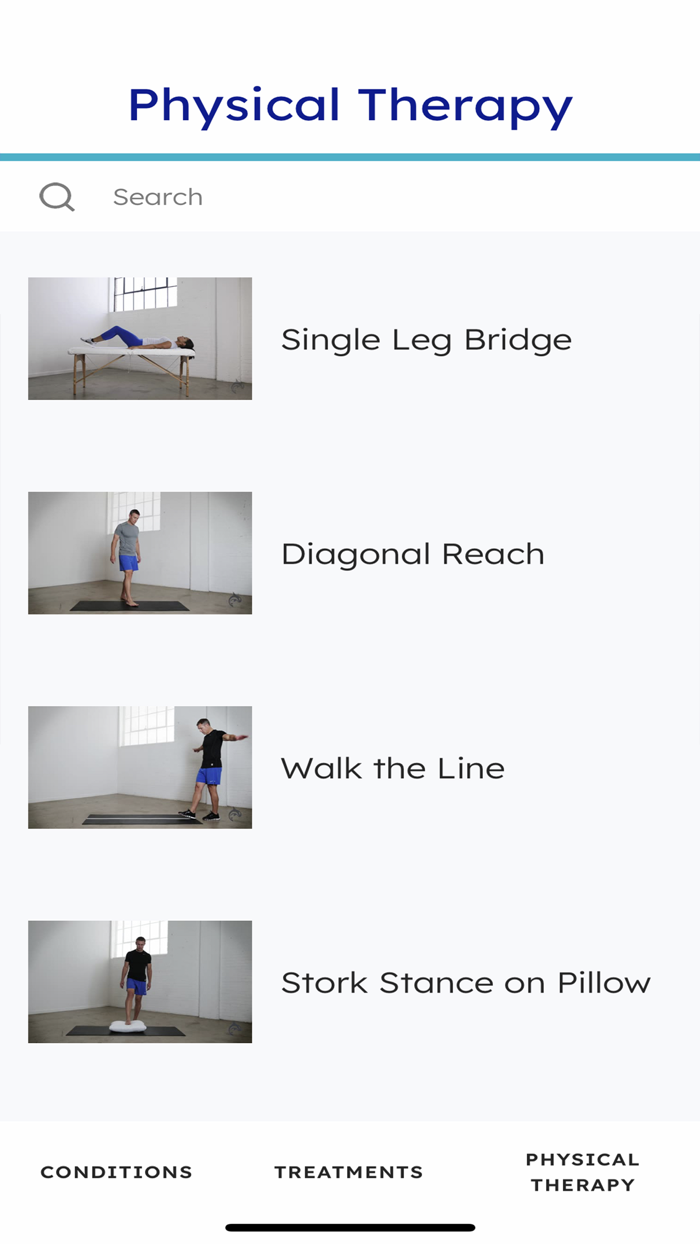
Task: Open the Single Leg Bridge exercise
Action: (x=425, y=339)
